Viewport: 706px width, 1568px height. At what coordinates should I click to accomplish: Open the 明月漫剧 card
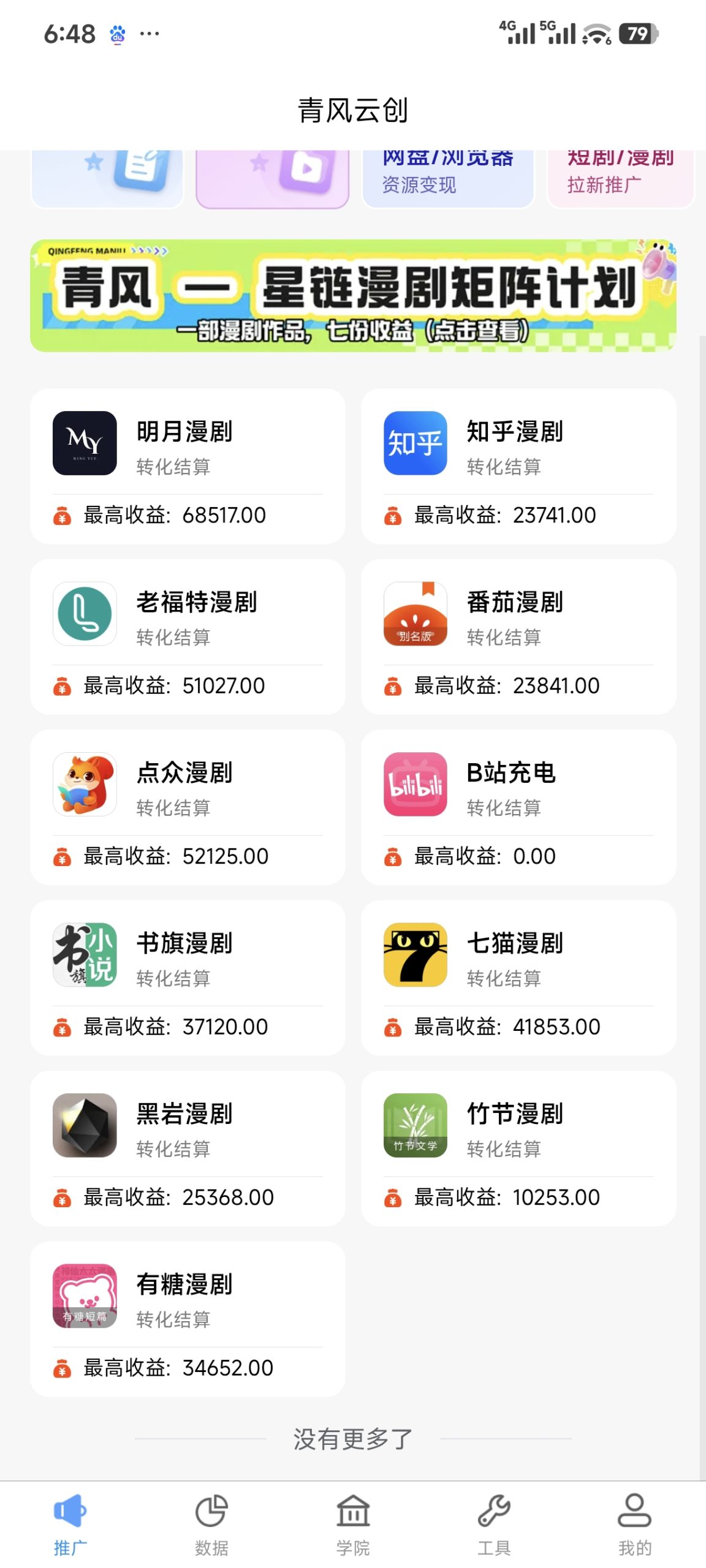coord(188,466)
